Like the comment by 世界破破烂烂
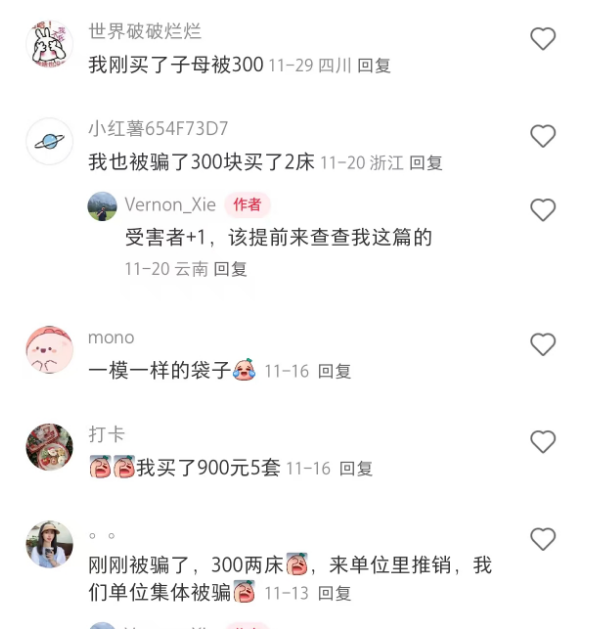Viewport: 609px width, 629px height. point(542,39)
